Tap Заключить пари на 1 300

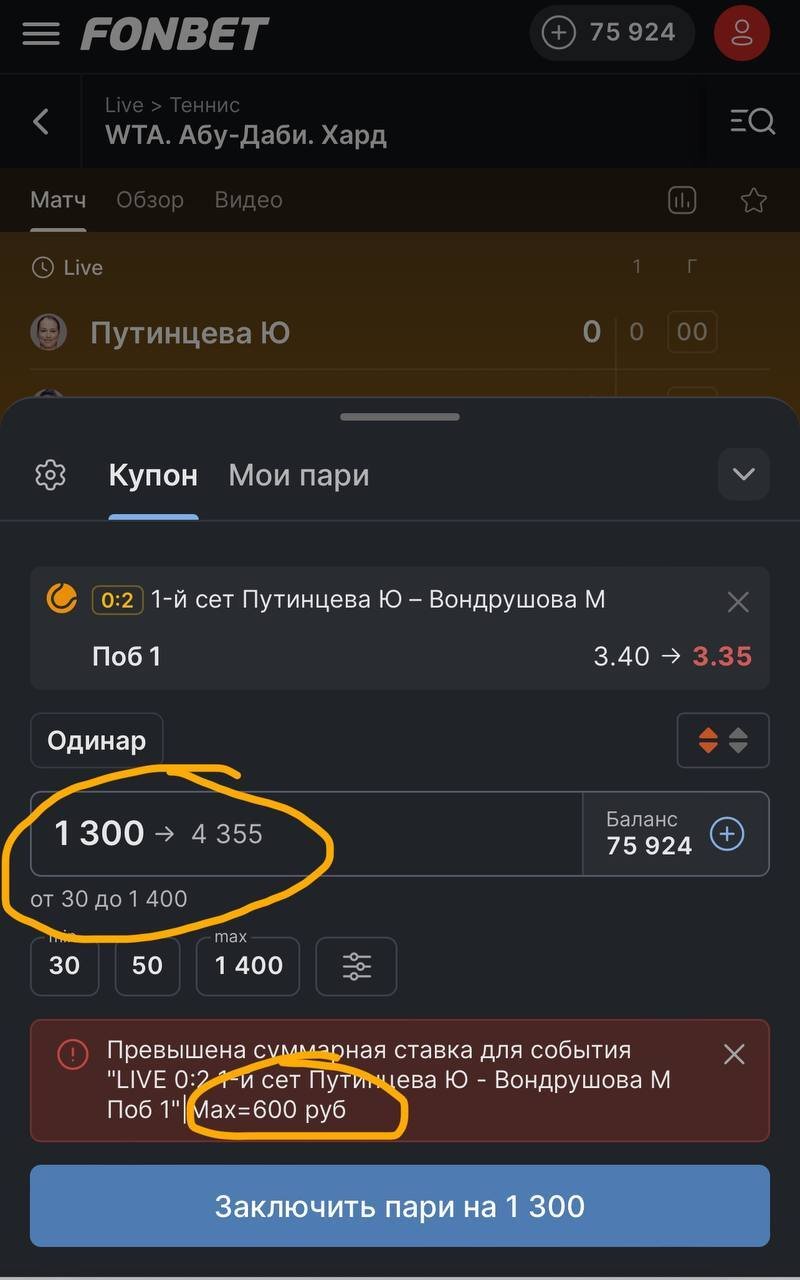click(400, 1205)
